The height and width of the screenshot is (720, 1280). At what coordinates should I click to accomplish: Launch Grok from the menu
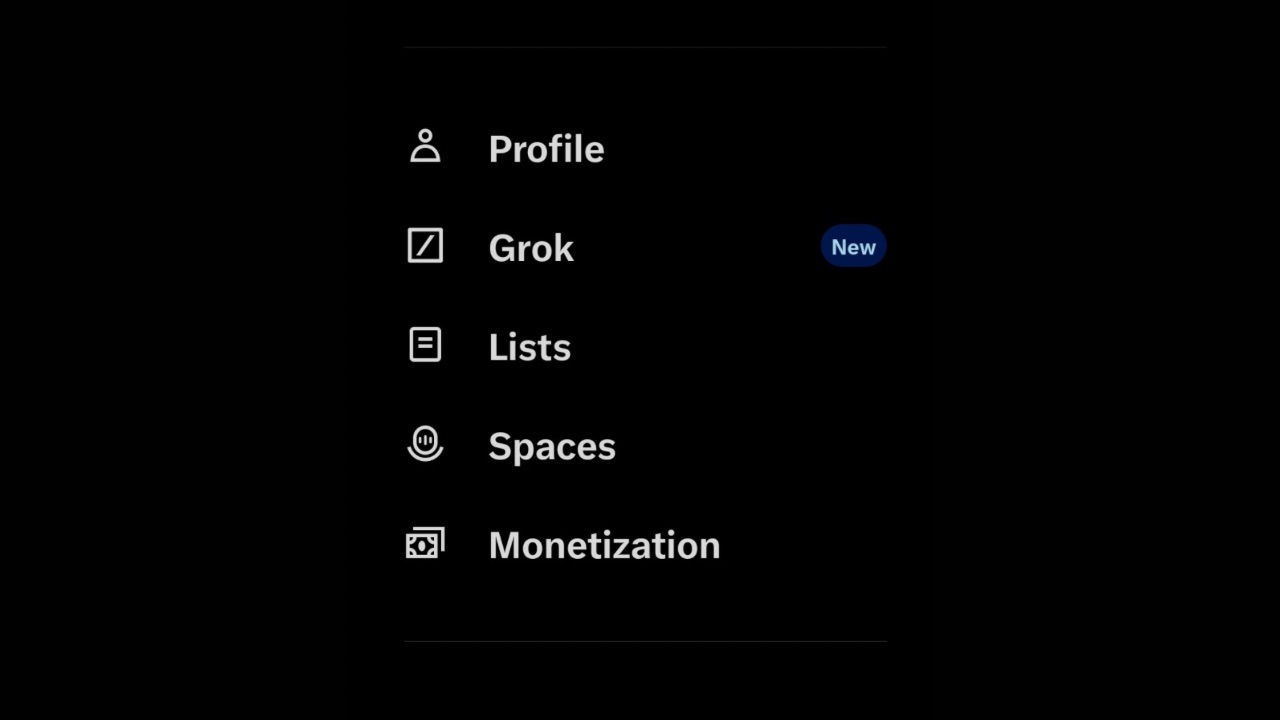pyautogui.click(x=531, y=248)
